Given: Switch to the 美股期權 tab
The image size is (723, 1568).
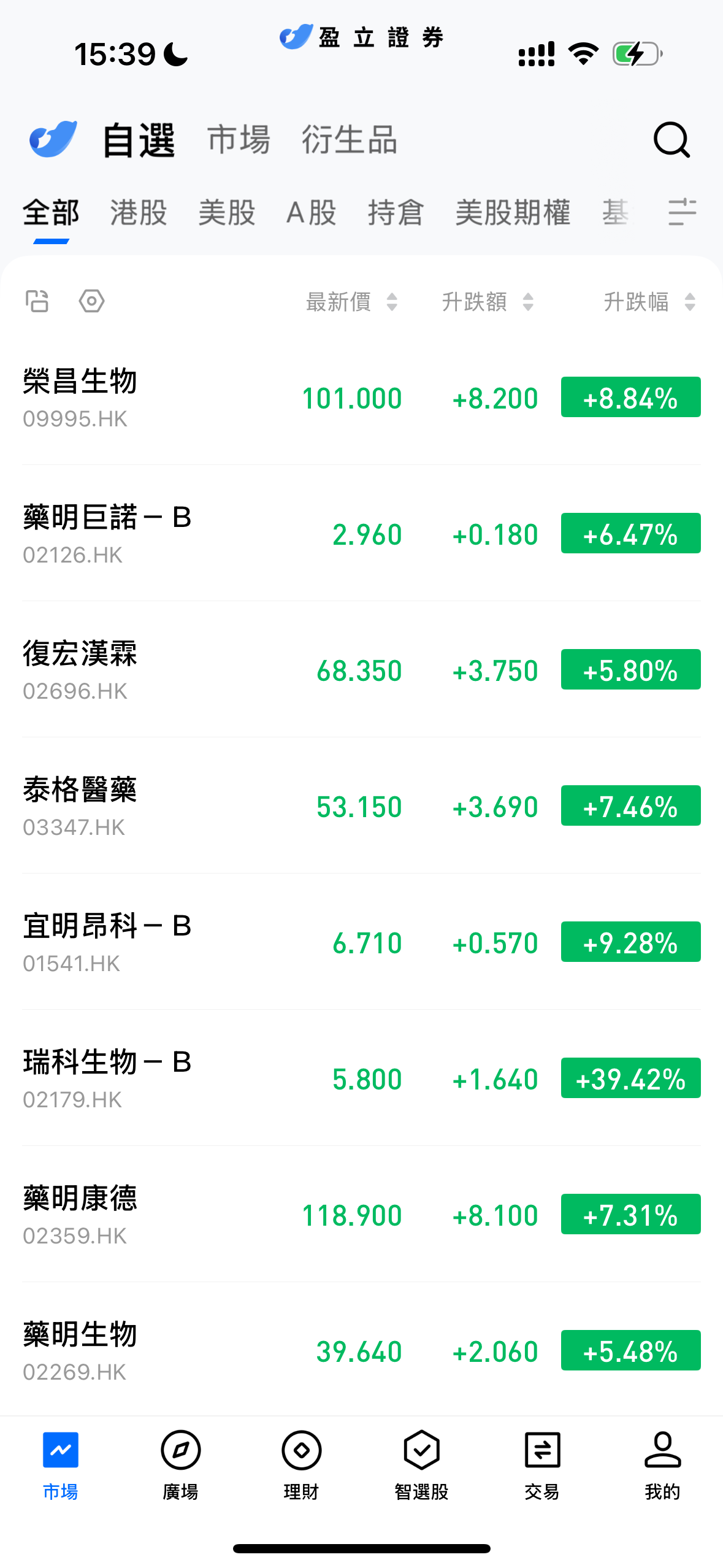Looking at the screenshot, I should (513, 213).
